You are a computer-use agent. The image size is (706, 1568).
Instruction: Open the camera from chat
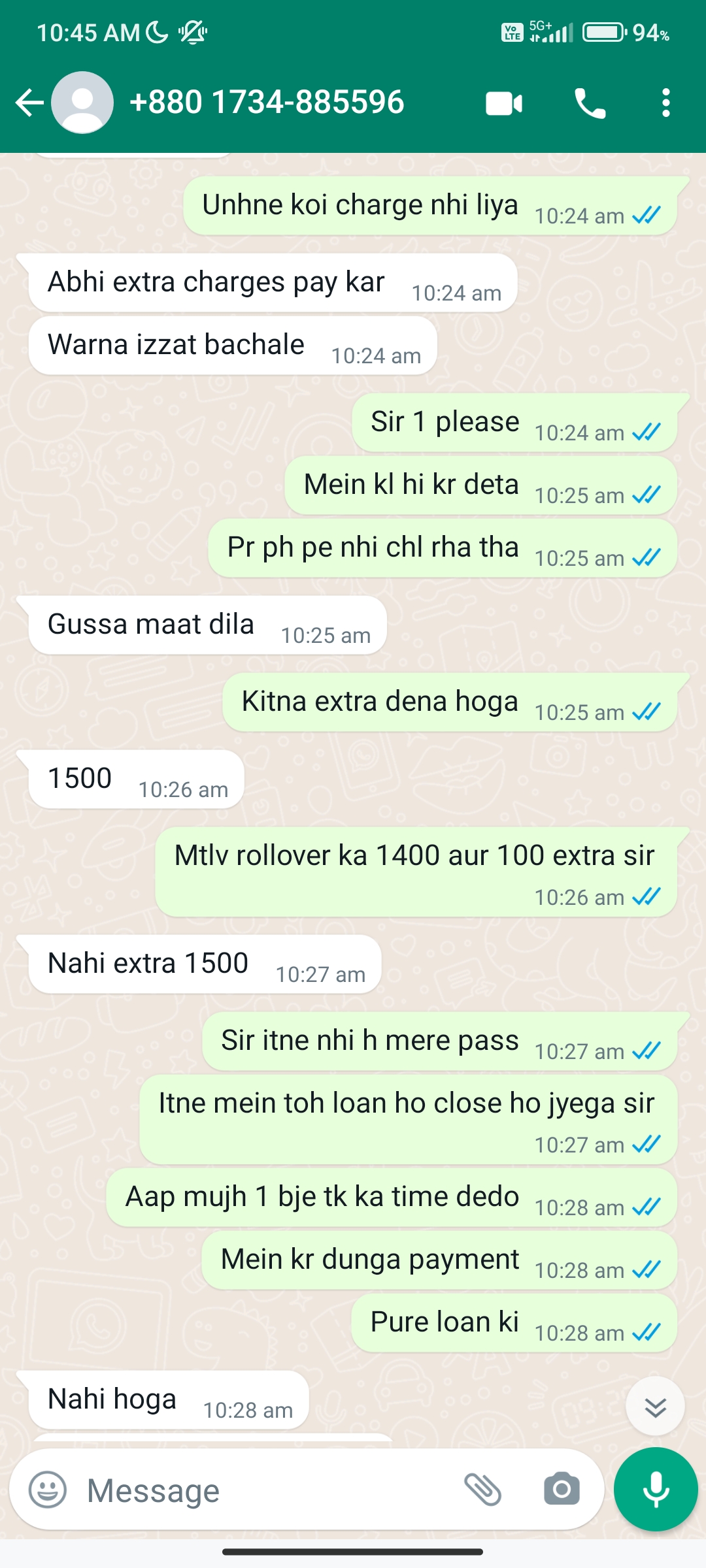[562, 1490]
